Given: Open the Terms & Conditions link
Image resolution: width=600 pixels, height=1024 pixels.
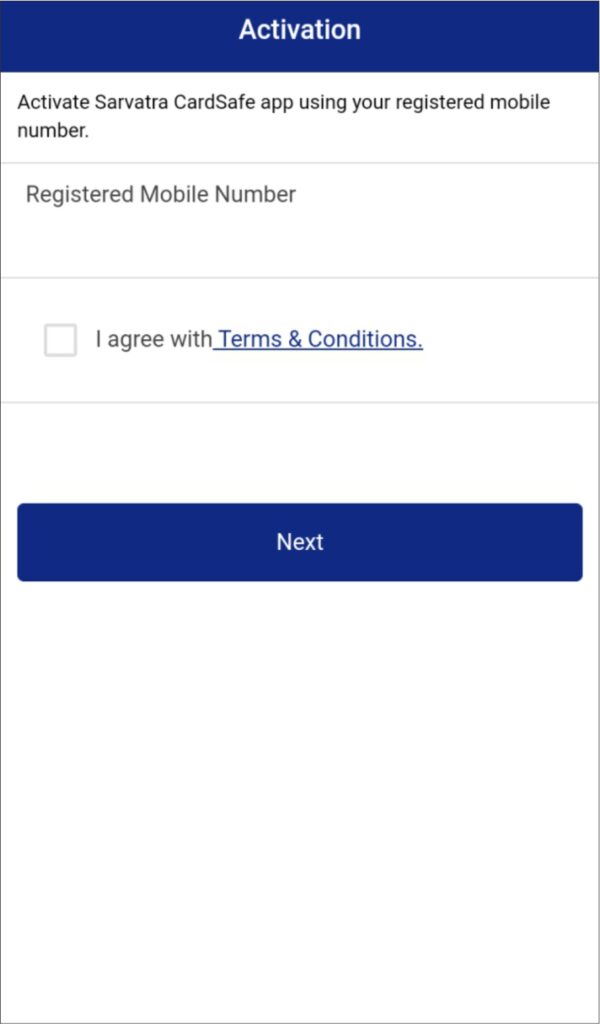Looking at the screenshot, I should (x=320, y=339).
